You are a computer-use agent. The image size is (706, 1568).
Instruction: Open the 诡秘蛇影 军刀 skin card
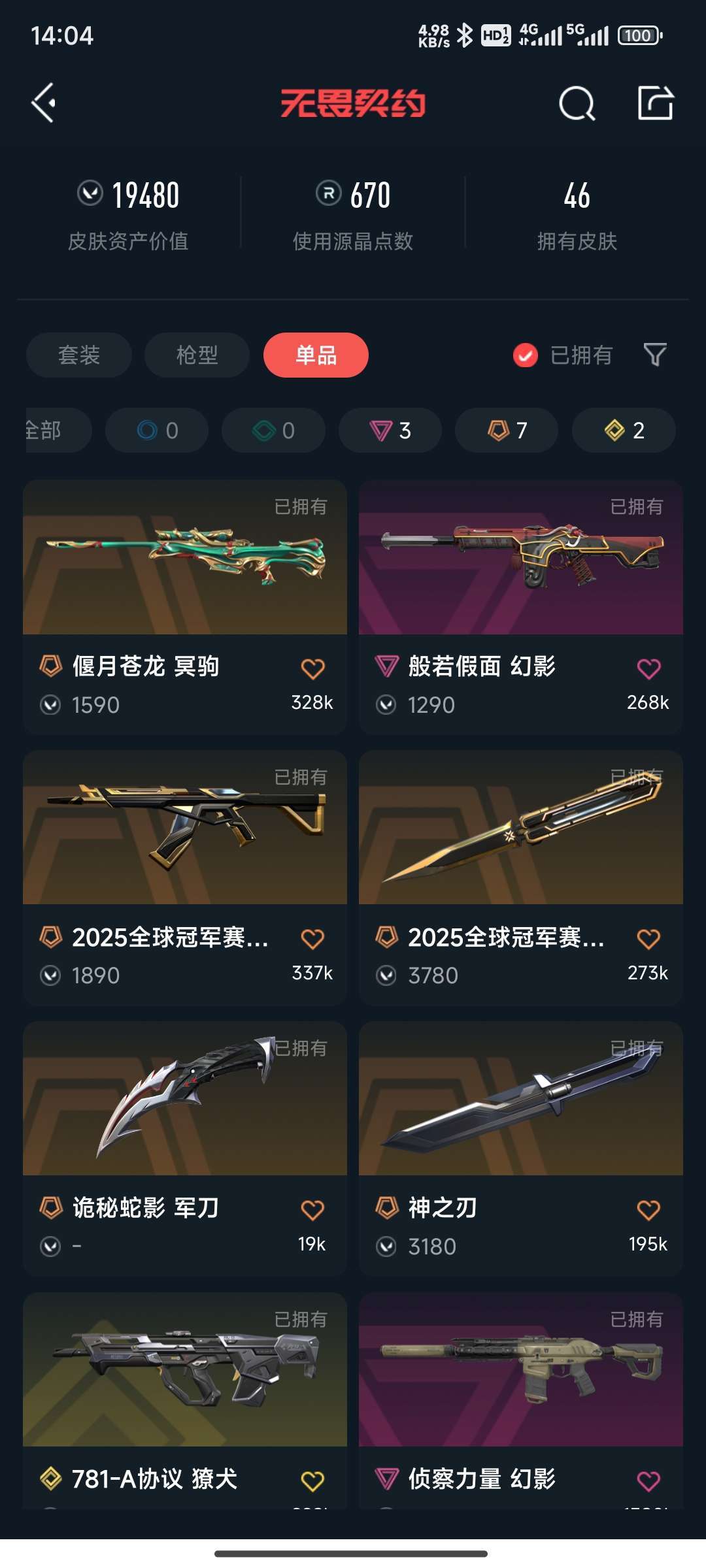(x=185, y=1149)
